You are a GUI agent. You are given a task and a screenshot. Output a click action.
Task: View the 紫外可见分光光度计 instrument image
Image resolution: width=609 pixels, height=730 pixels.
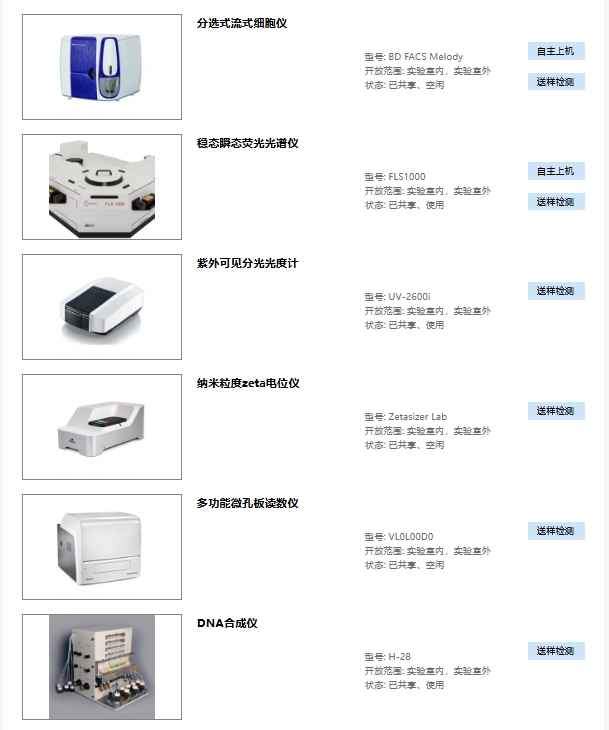[x=102, y=307]
